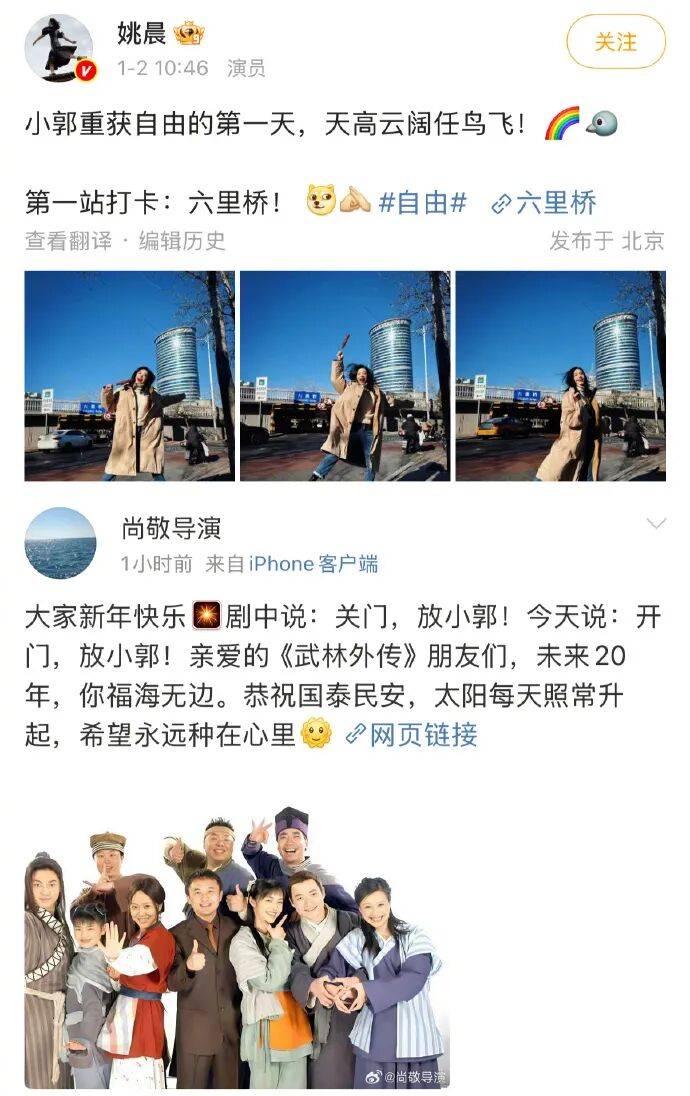
Task: Open 姚晨's profile avatar
Action: coord(59,48)
